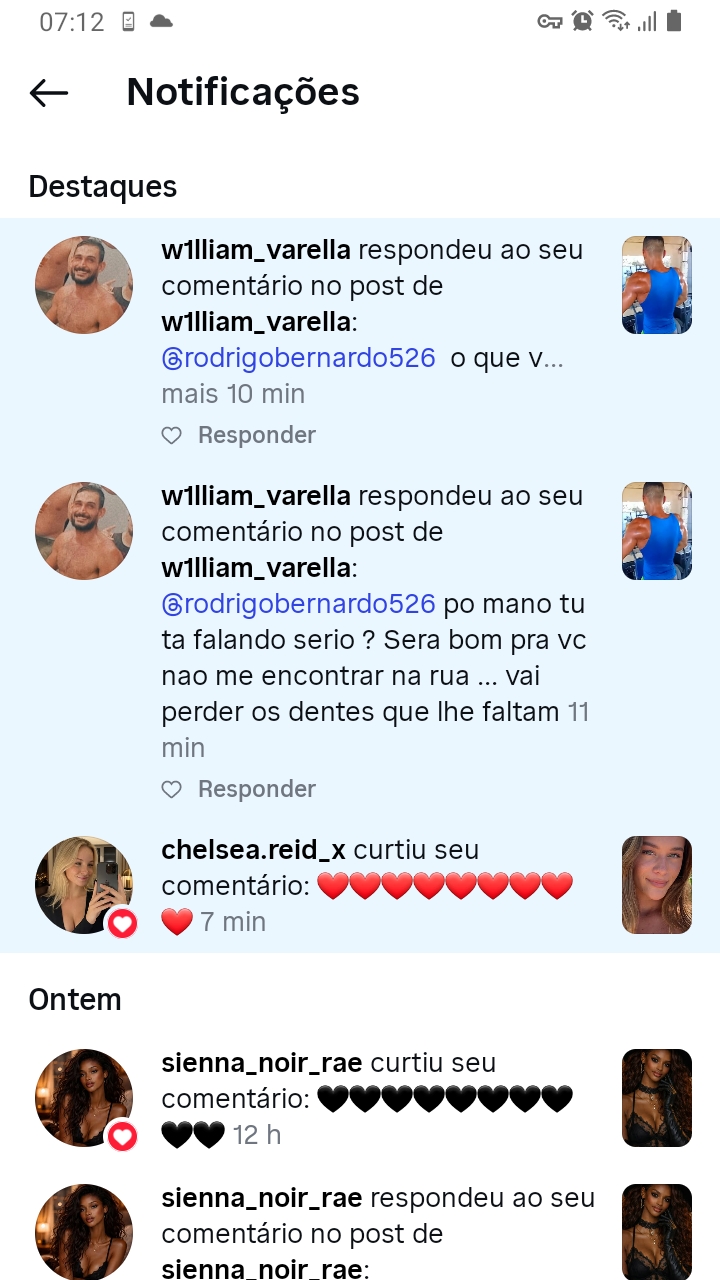Open the post thumbnail in the 10 min w1lliam_varella notification
Image resolution: width=720 pixels, height=1280 pixels.
pos(656,285)
